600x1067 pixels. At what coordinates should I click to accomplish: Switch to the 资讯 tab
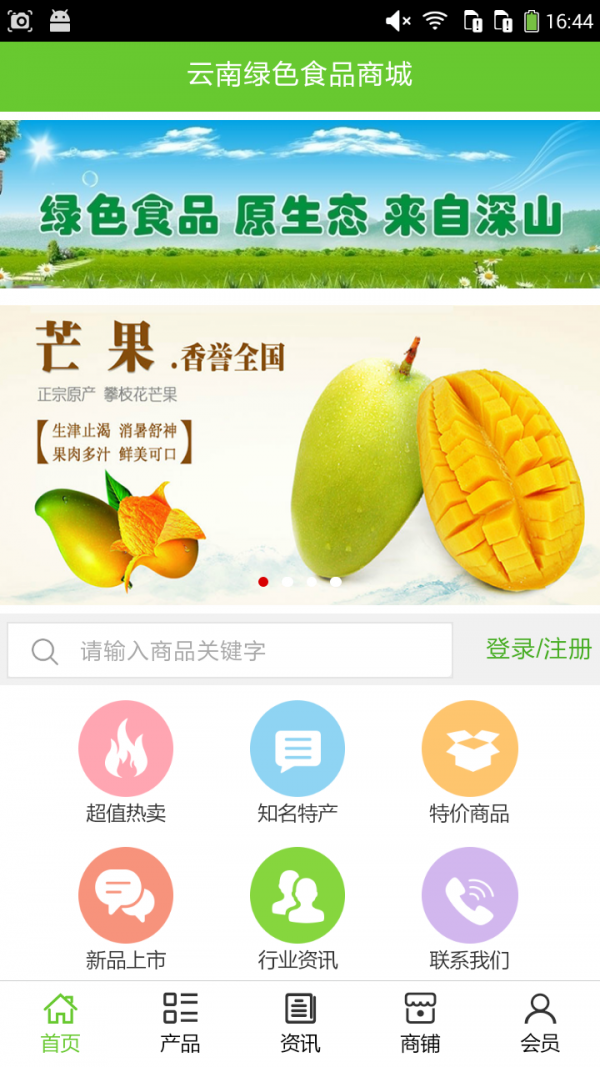(300, 1023)
